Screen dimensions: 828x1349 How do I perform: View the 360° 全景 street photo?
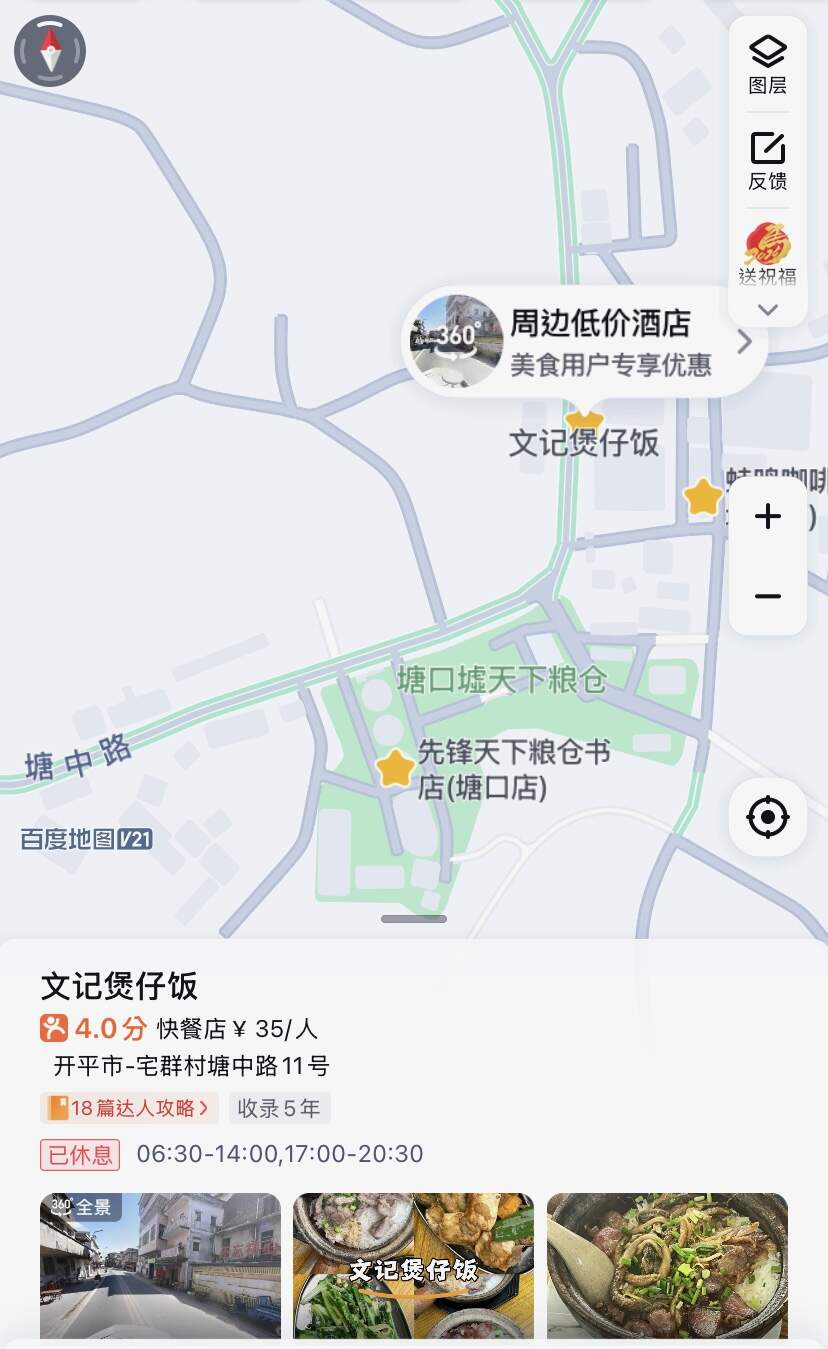coord(160,1265)
